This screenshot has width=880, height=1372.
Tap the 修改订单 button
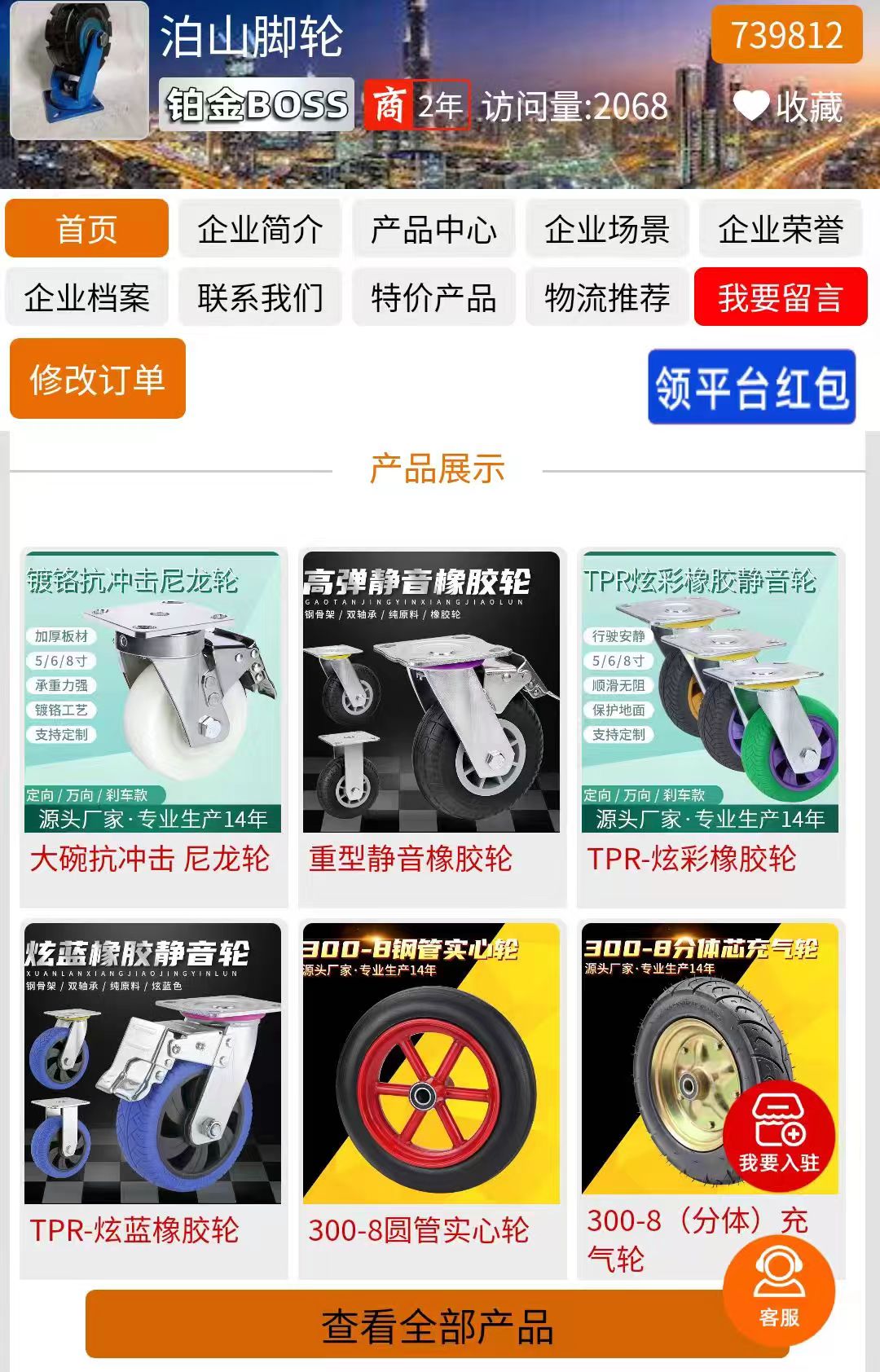click(98, 379)
